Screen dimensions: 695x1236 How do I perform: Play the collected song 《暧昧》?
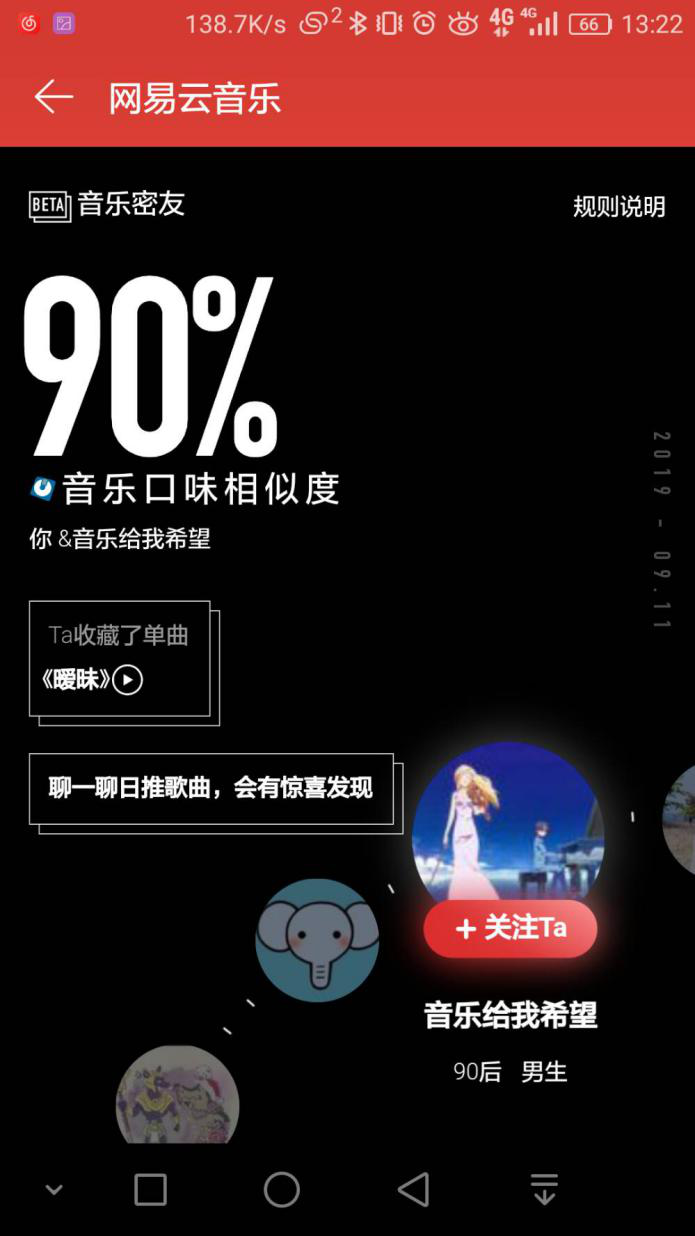(x=128, y=680)
